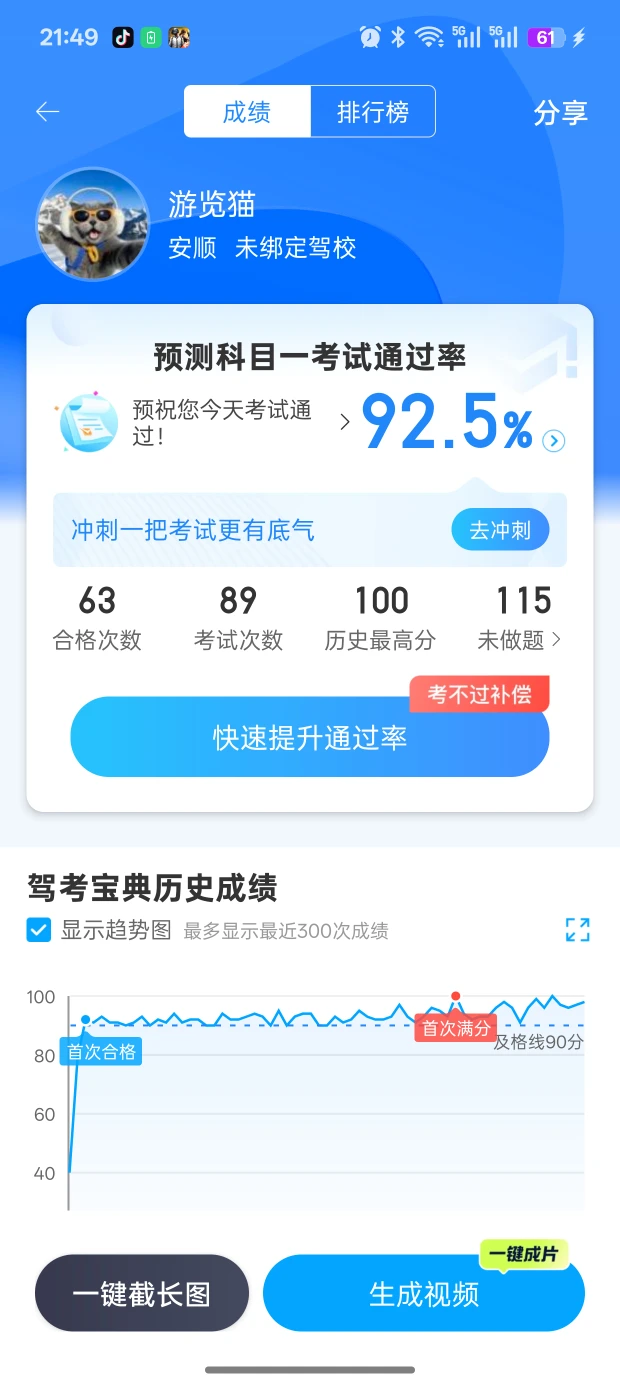The height and width of the screenshot is (1386, 620).
Task: Open pass rate details arrow beside 92.5%
Action: pos(554,441)
